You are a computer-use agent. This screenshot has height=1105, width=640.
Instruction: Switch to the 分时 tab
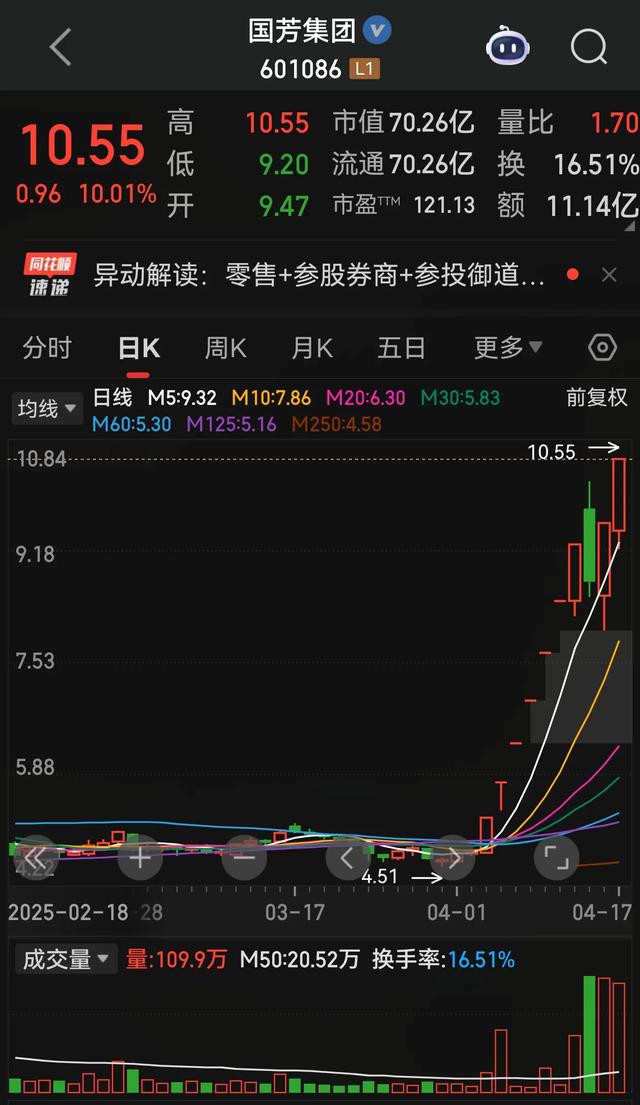[47, 348]
